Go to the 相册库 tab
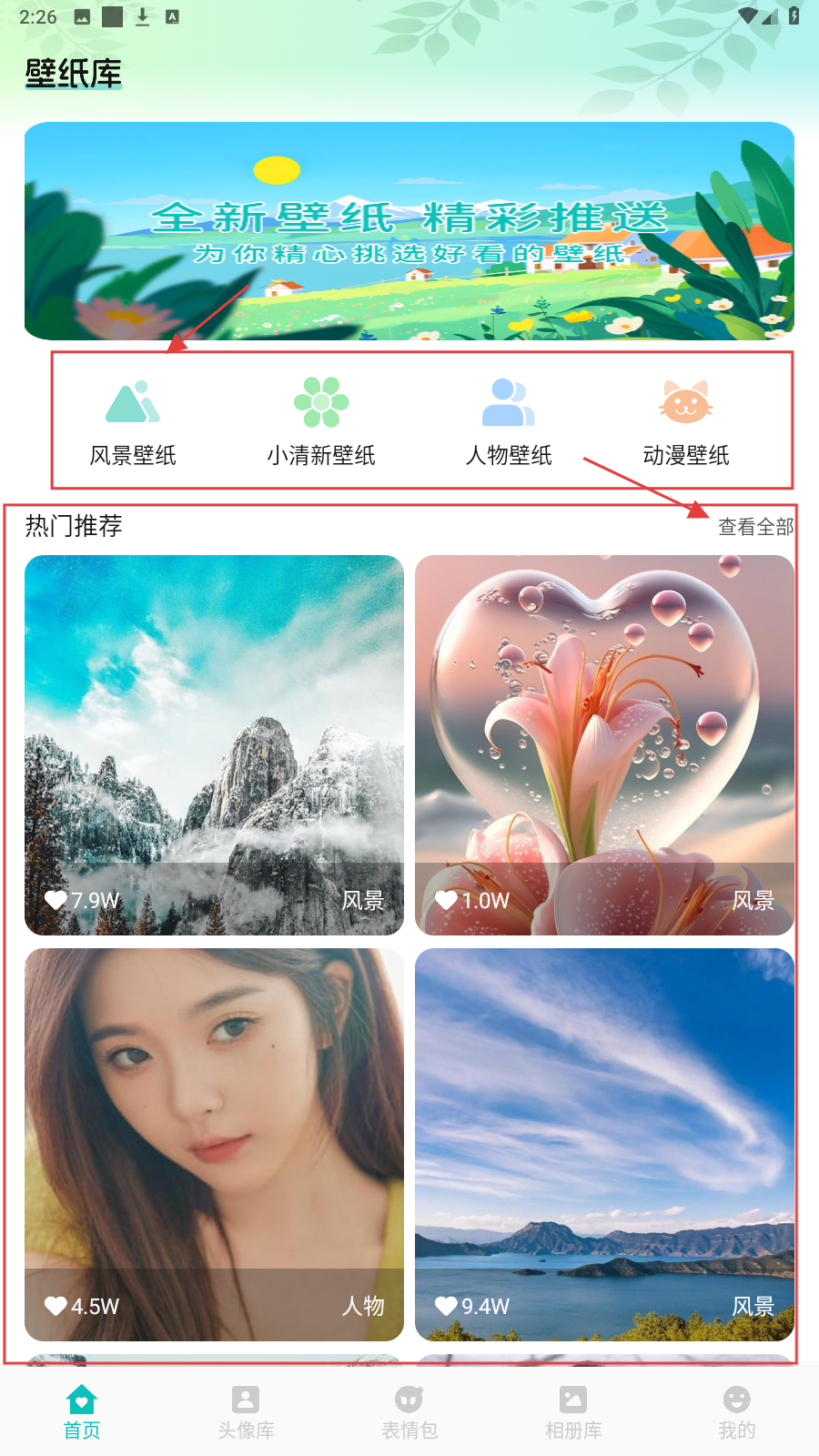This screenshot has width=819, height=1456. pos(573,1411)
